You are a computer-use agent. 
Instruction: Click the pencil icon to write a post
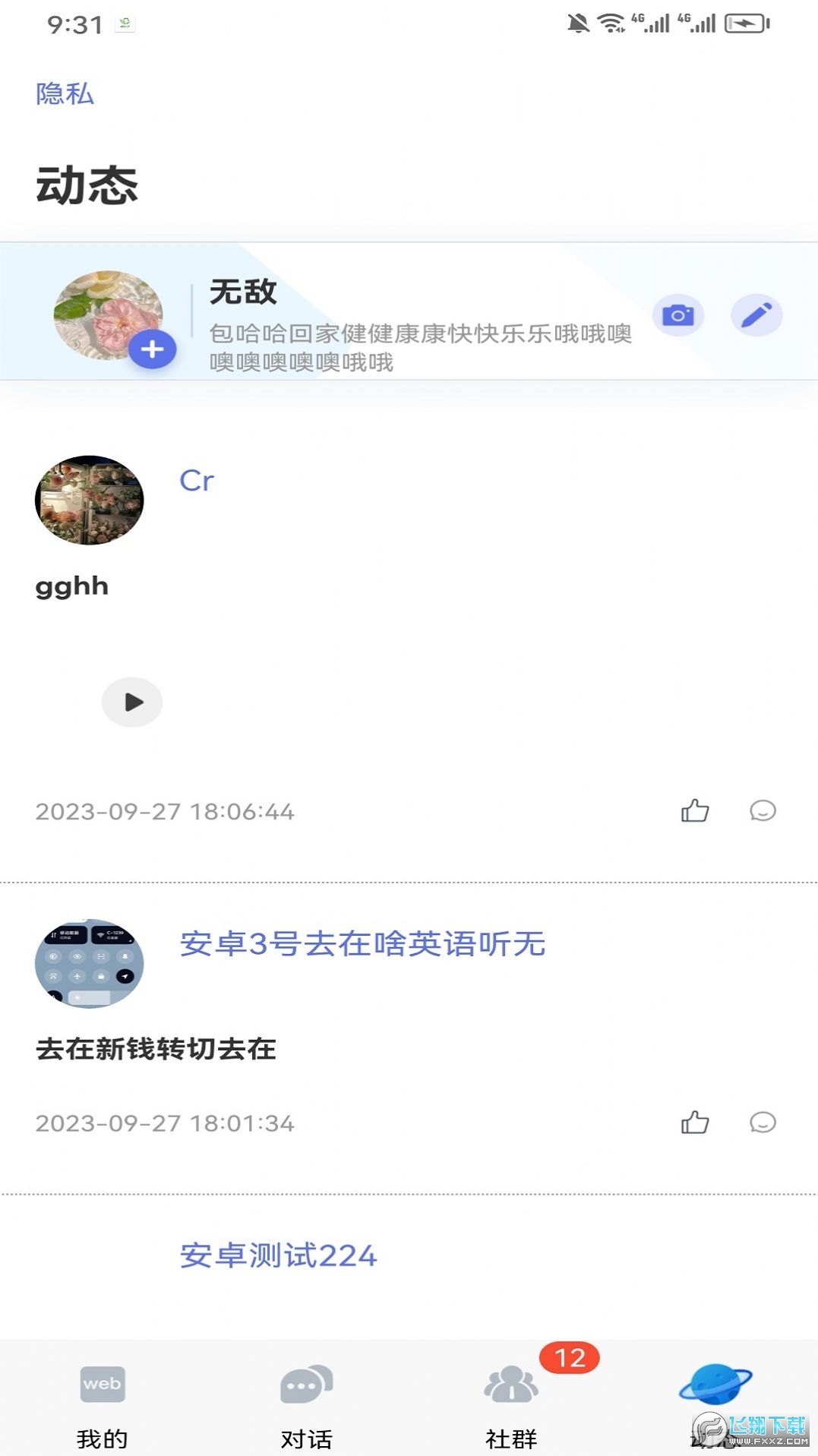[756, 314]
